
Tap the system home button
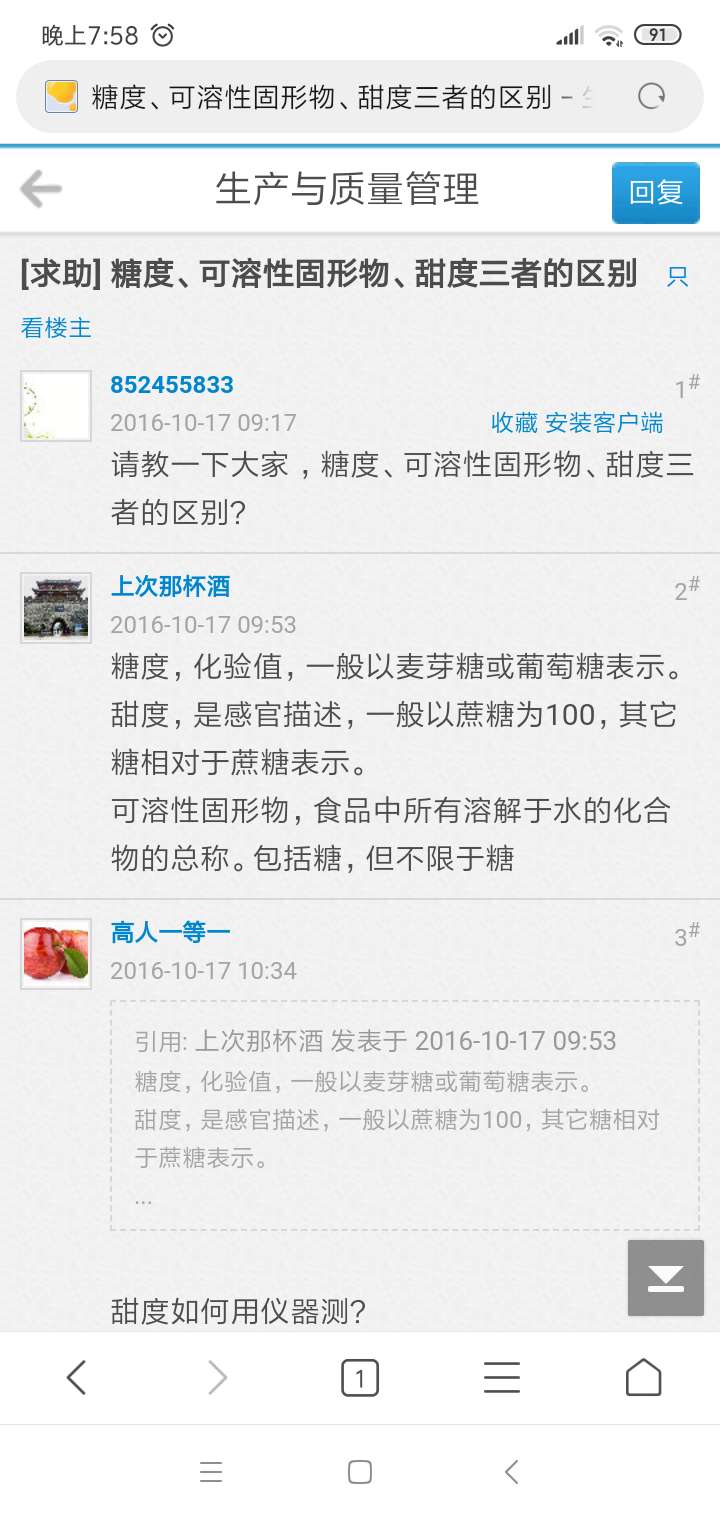pyautogui.click(x=360, y=1471)
